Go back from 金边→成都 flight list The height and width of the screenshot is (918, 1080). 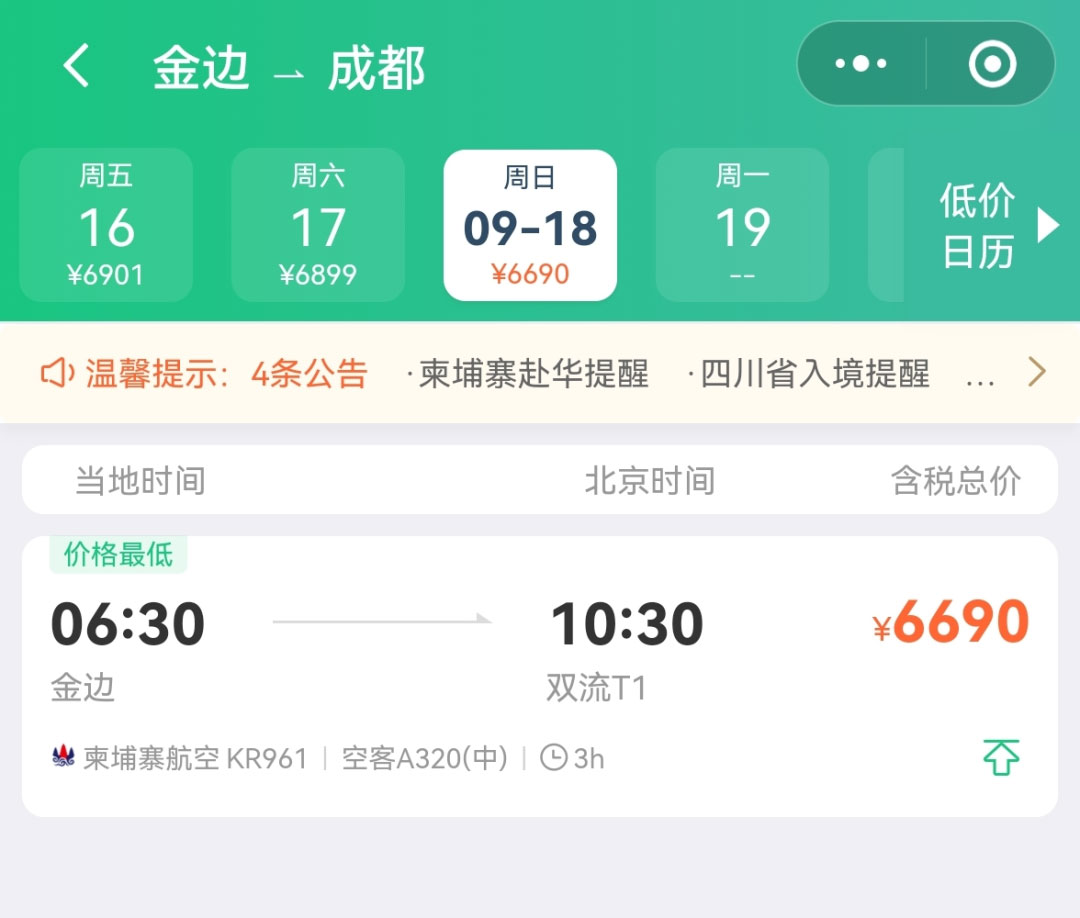77,68
